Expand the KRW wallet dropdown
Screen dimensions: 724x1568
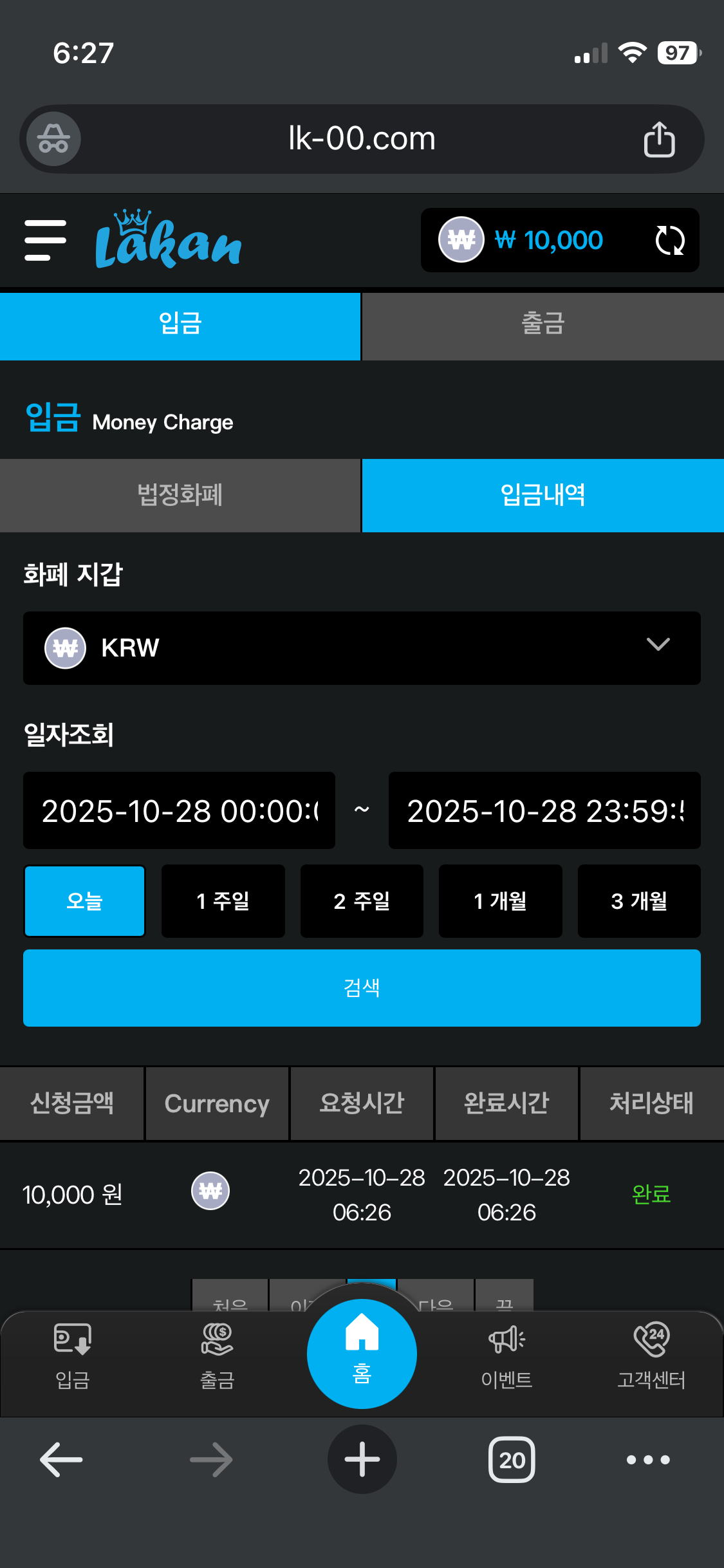[x=362, y=648]
